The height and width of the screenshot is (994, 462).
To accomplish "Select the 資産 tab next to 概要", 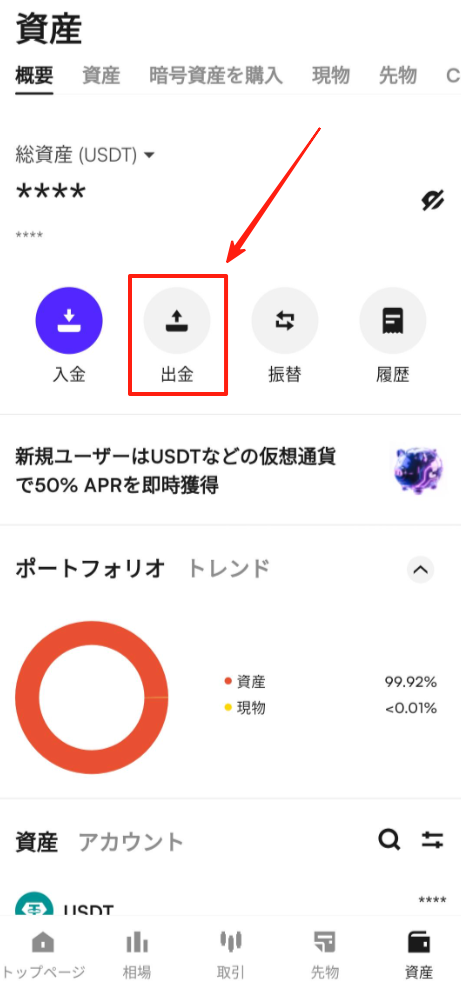I will click(x=101, y=75).
